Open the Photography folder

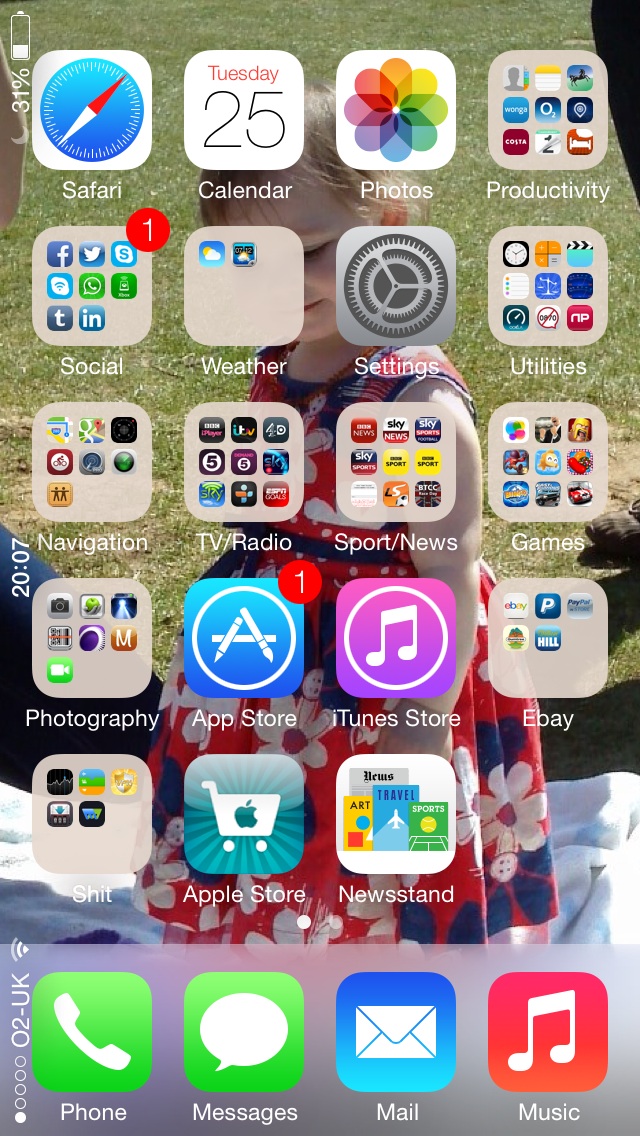click(92, 638)
